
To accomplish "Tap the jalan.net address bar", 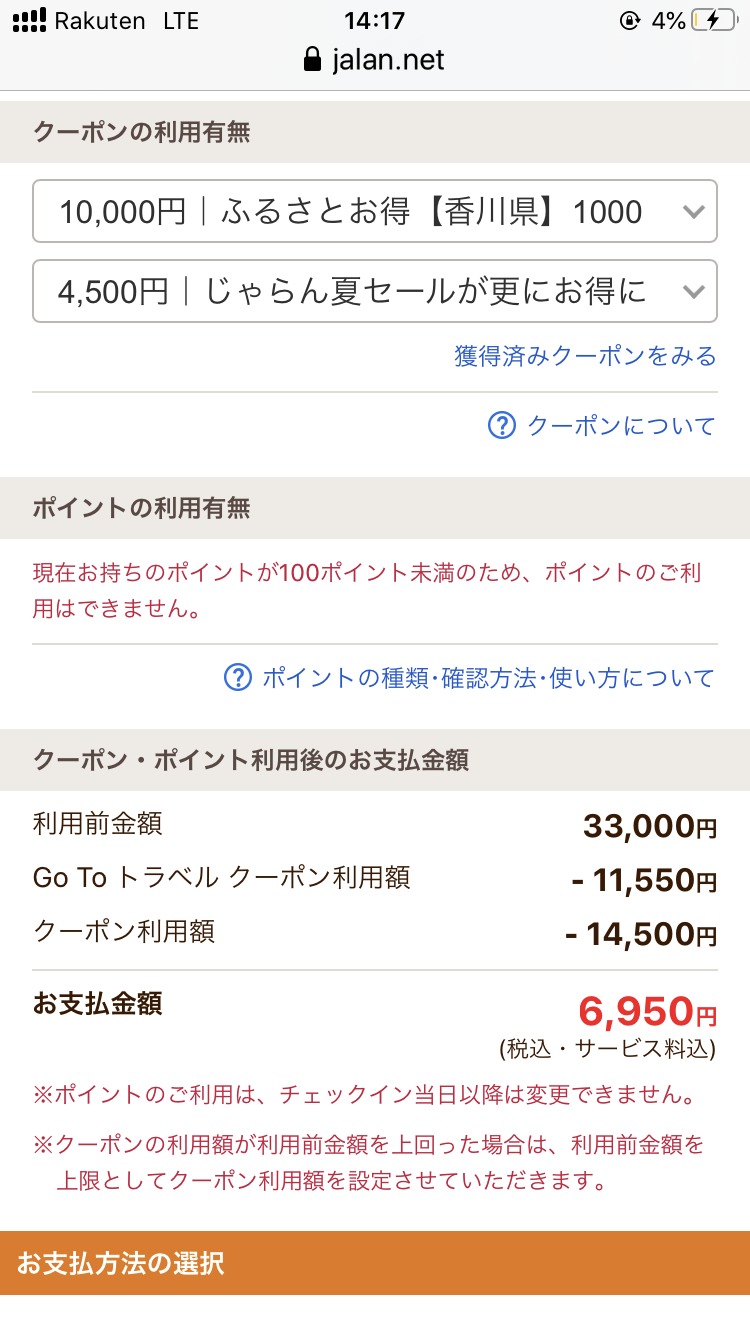I will pos(375,60).
